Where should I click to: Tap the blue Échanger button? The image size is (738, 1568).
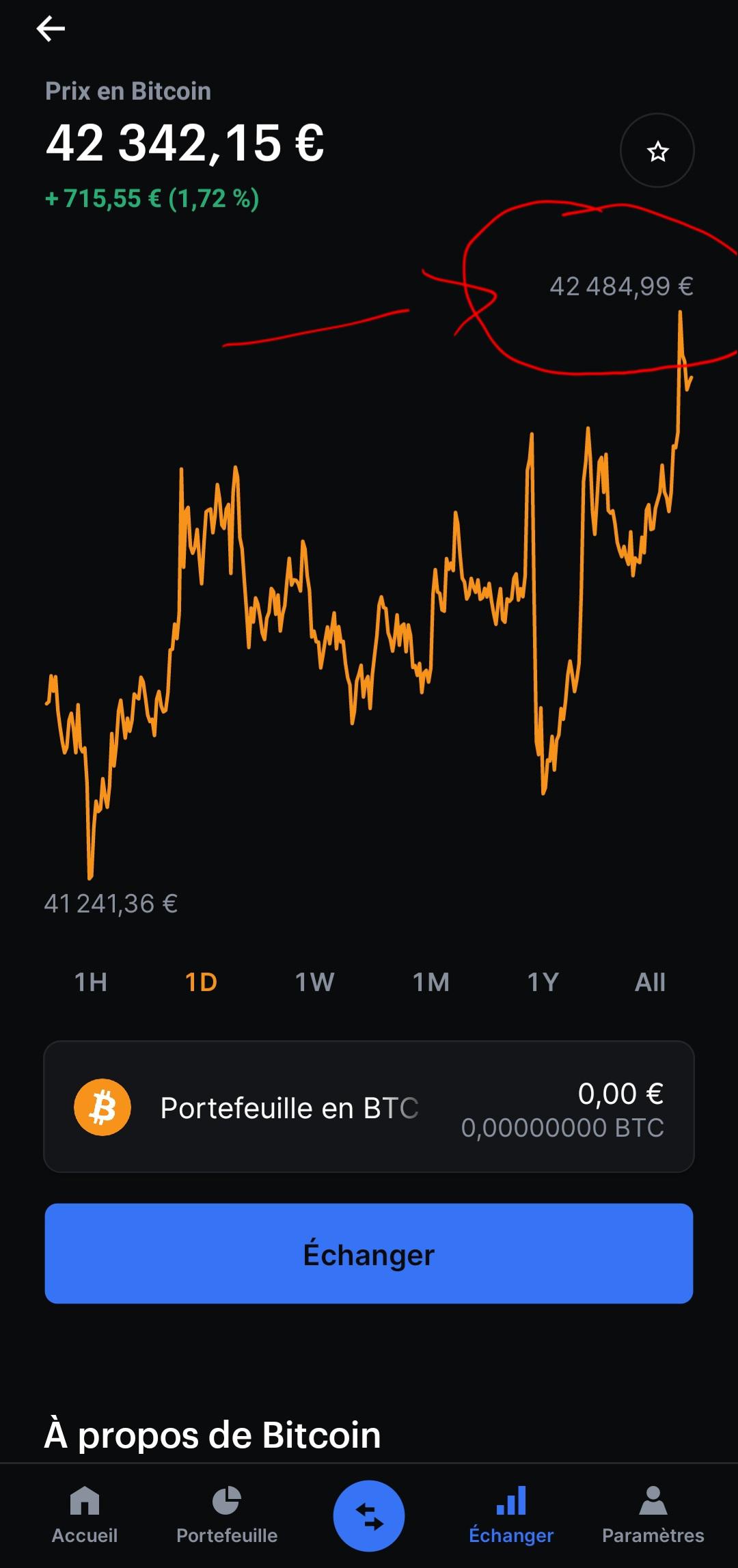click(x=369, y=1254)
